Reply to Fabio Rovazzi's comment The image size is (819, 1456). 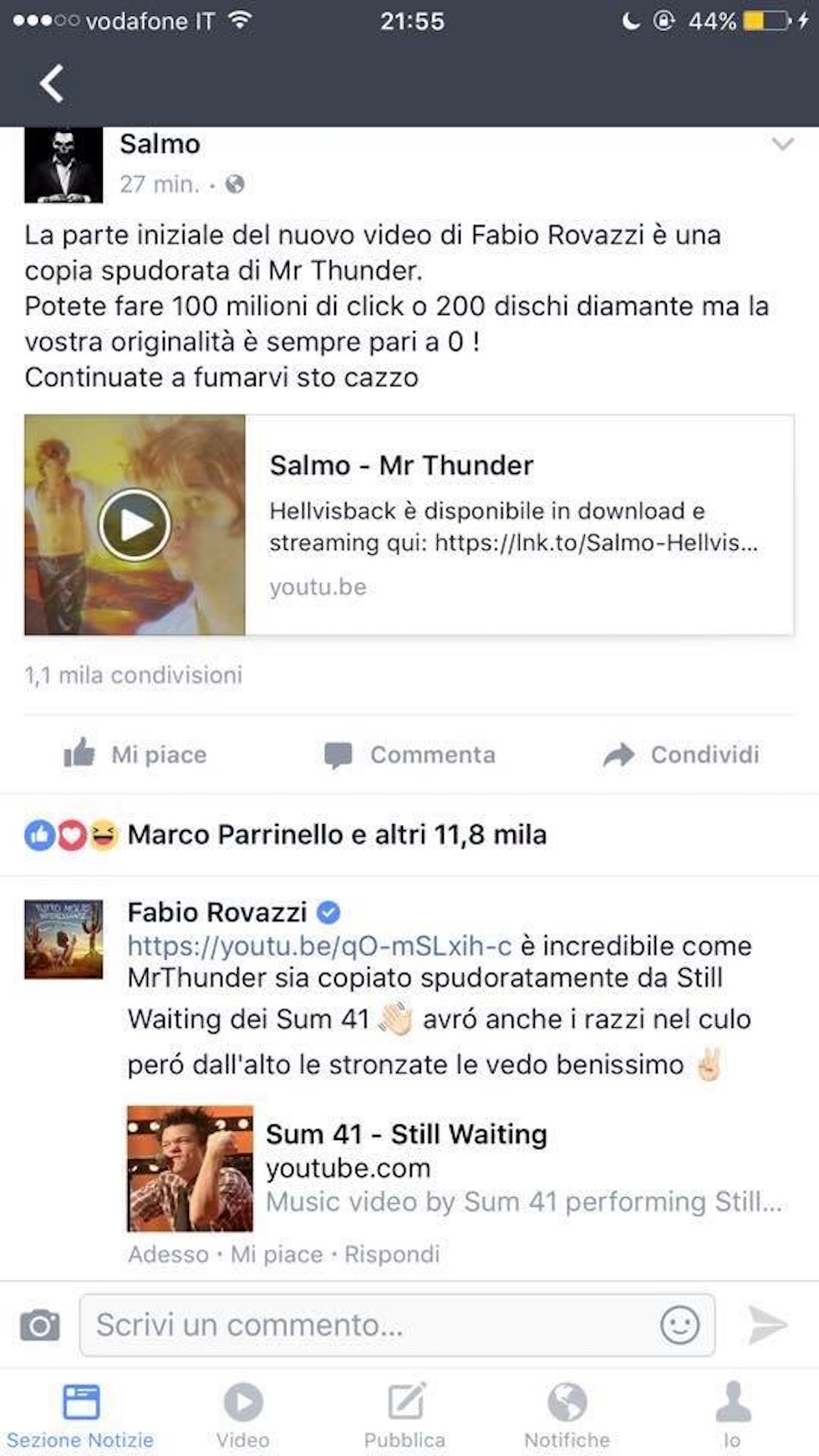click(x=391, y=1254)
